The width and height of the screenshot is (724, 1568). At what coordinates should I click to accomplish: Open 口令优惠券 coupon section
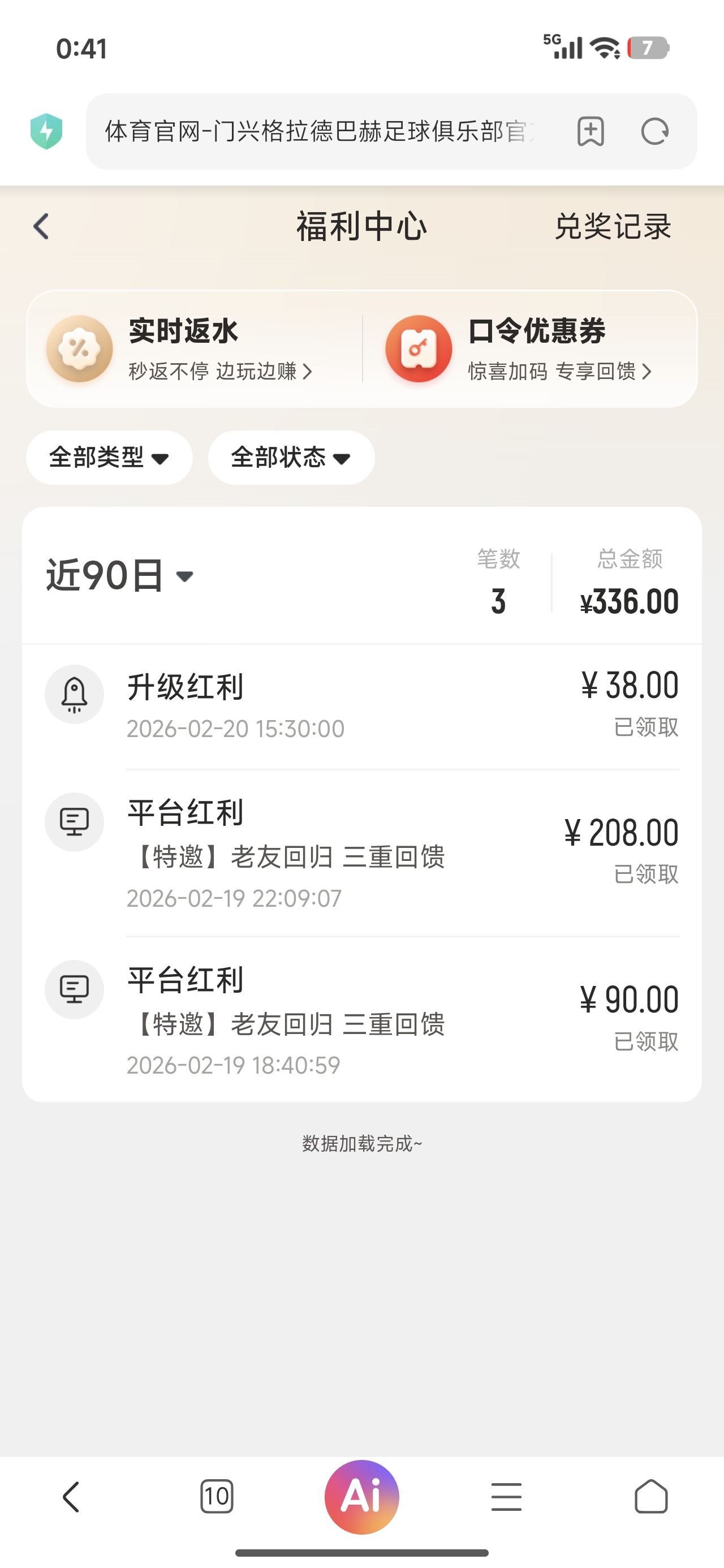(x=536, y=349)
